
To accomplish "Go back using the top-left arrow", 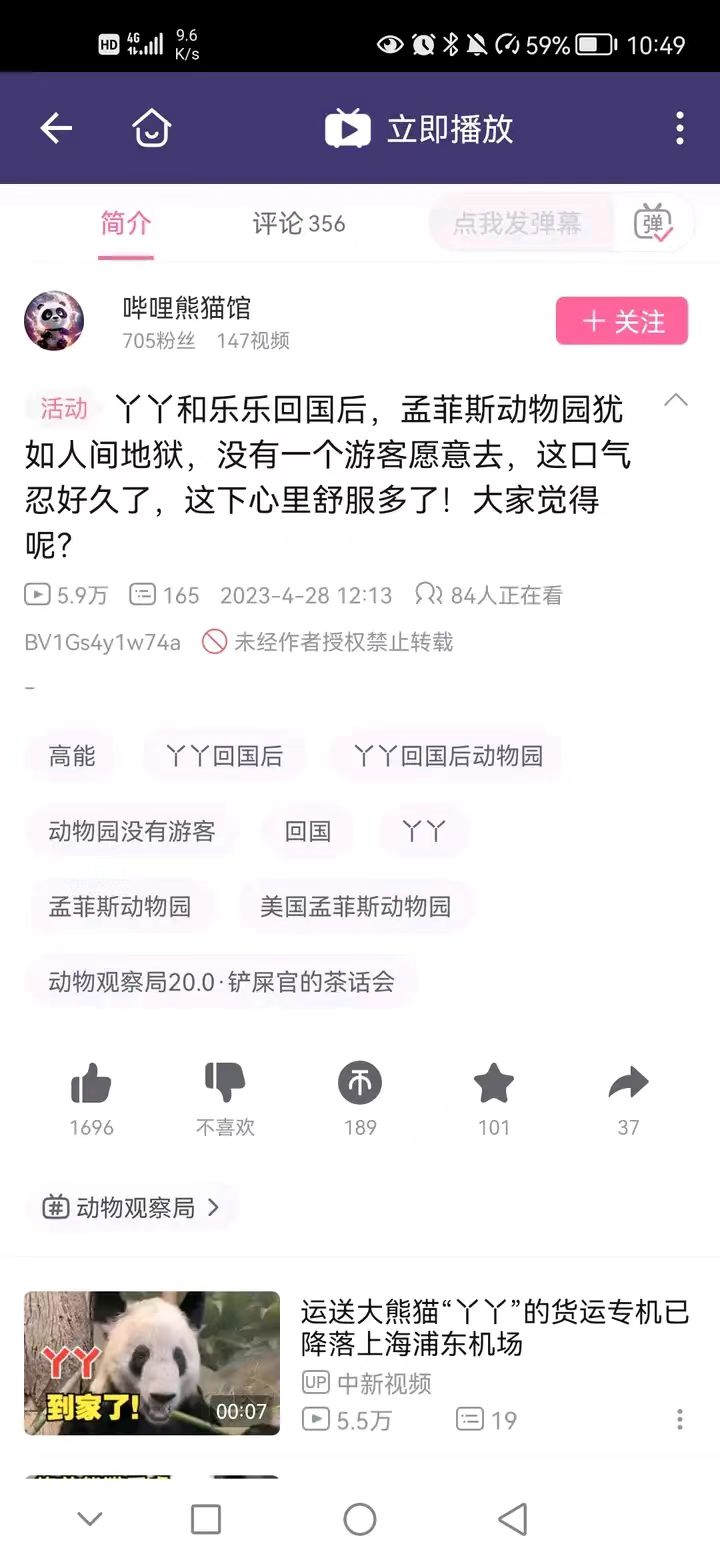I will [56, 128].
